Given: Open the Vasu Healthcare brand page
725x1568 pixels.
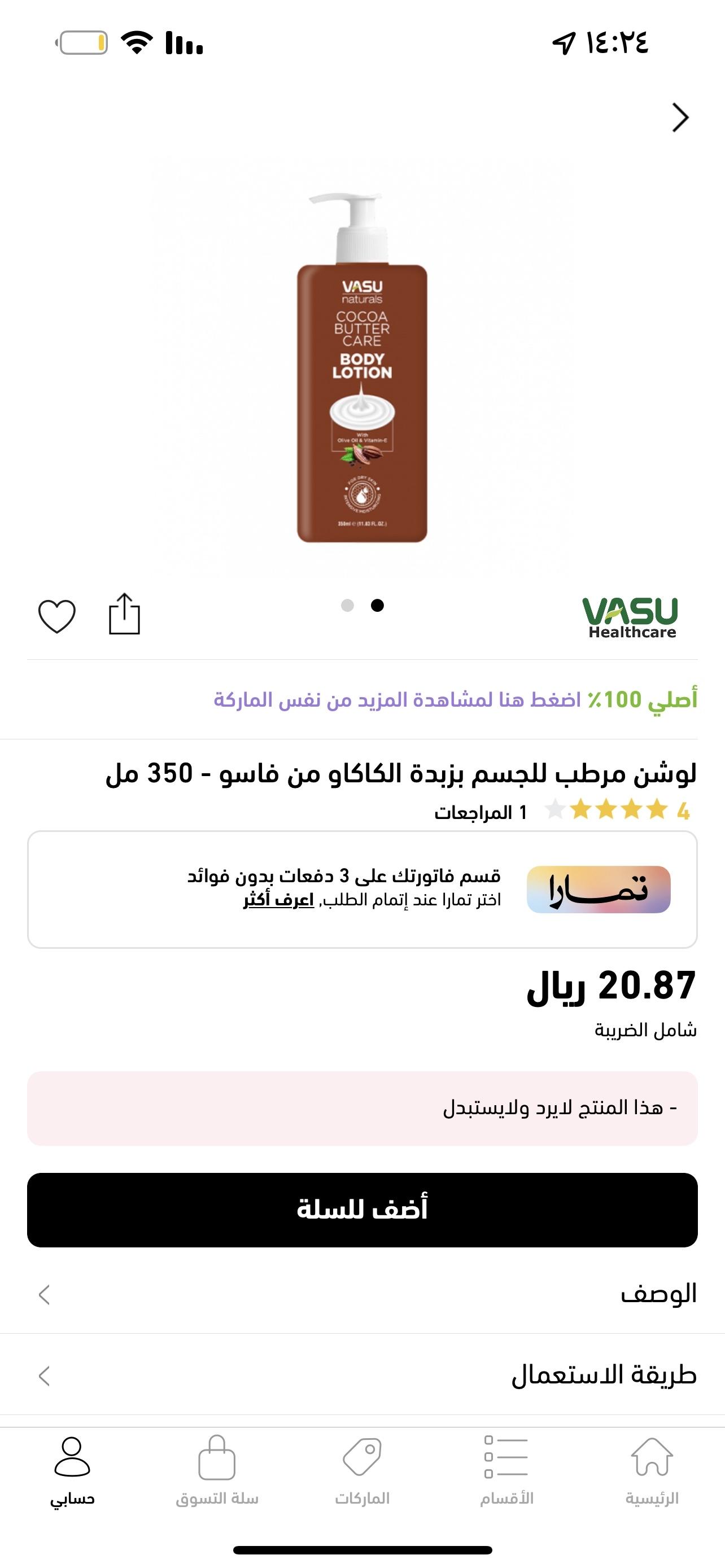Looking at the screenshot, I should [630, 617].
